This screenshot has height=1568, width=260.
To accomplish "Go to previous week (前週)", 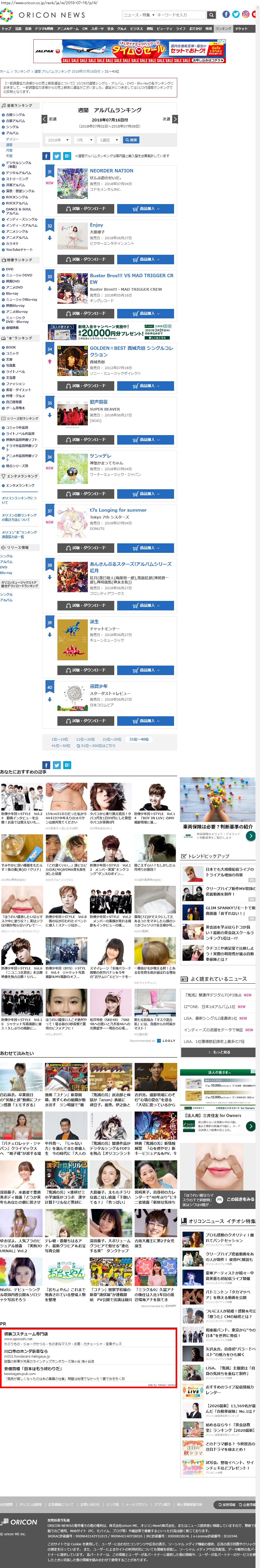I will (44, 119).
